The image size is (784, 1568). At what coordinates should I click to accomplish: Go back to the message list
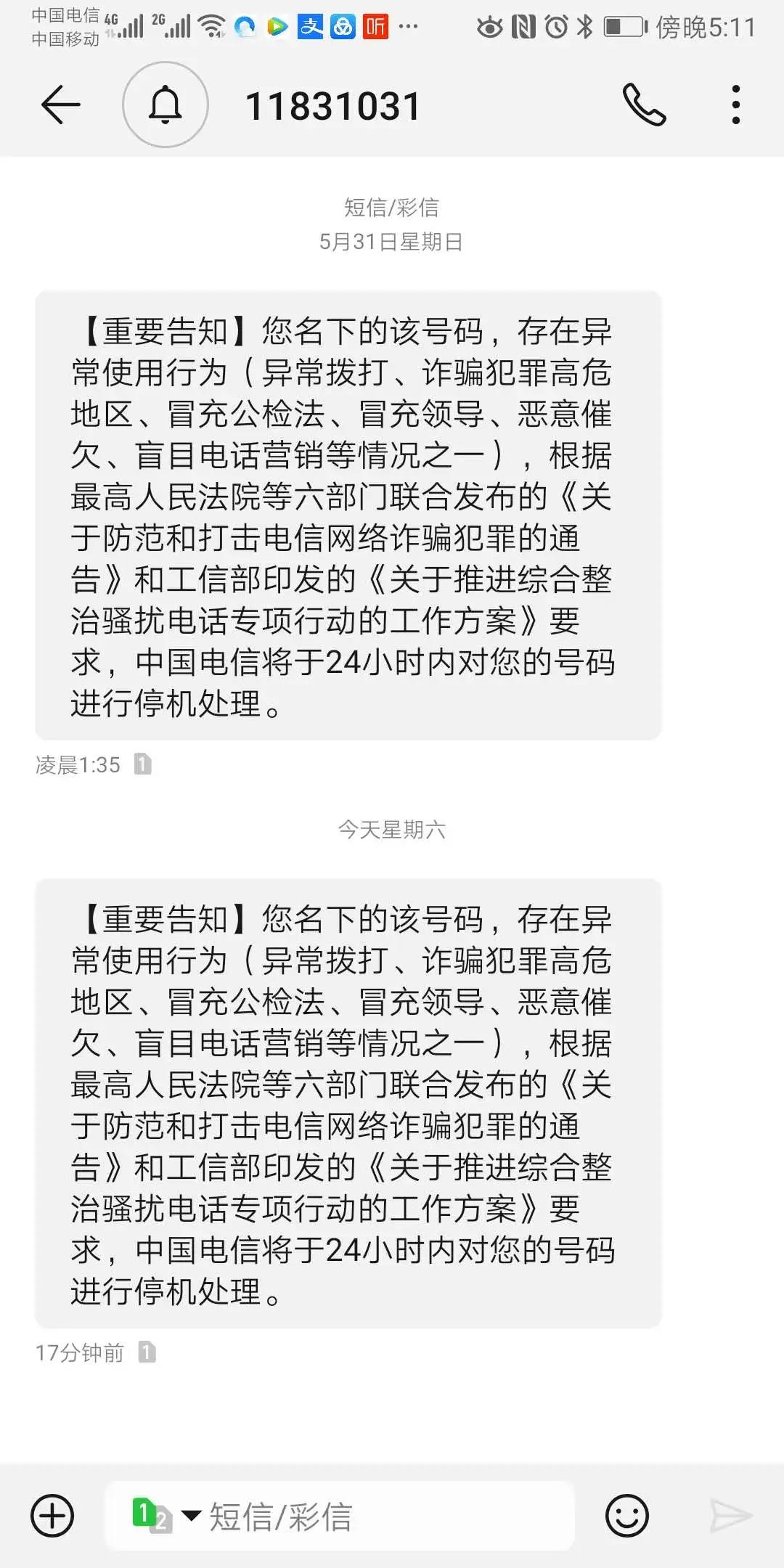tap(61, 105)
